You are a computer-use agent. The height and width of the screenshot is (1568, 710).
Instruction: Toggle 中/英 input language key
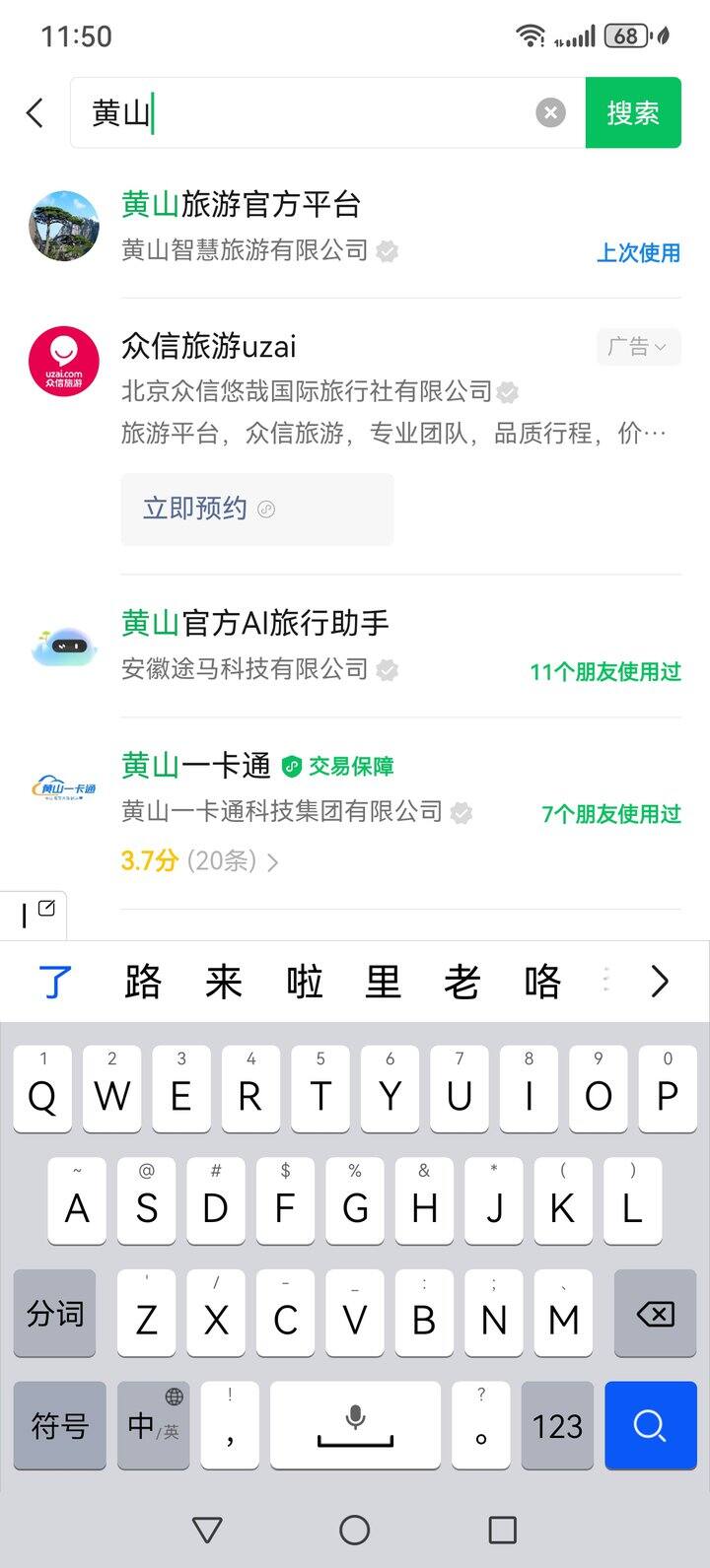click(153, 1426)
